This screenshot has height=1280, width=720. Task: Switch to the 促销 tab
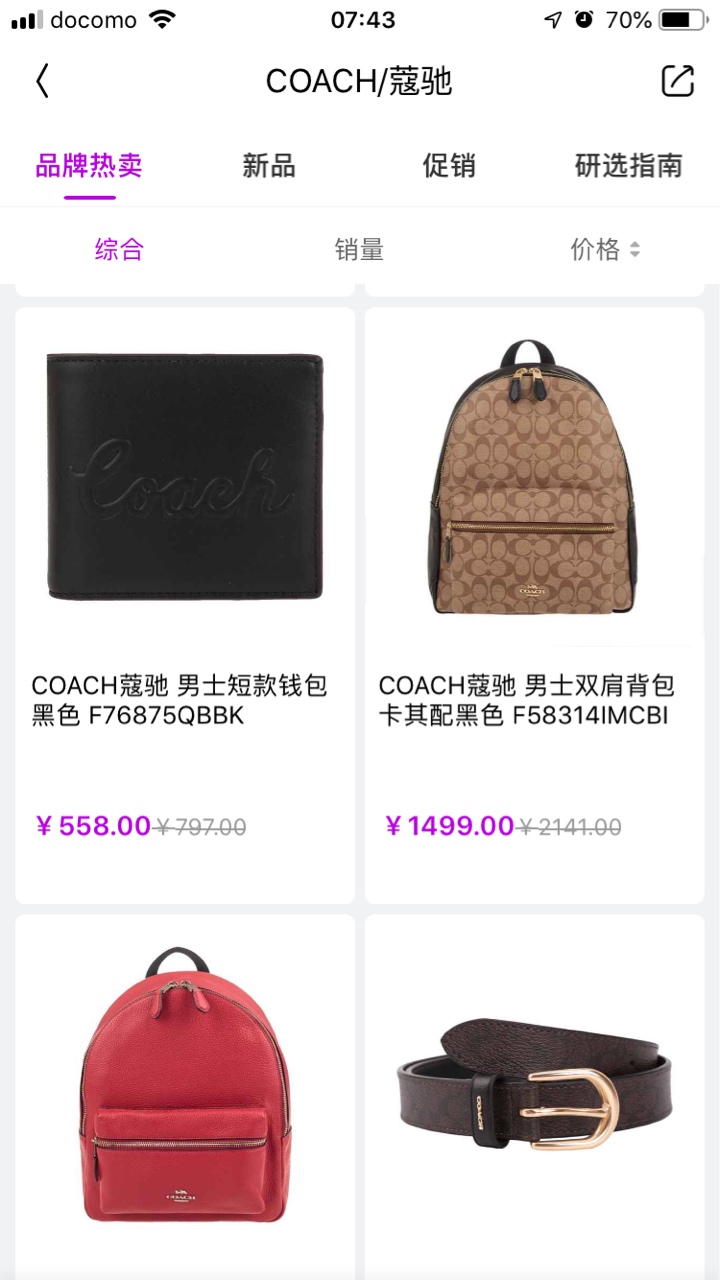click(448, 166)
